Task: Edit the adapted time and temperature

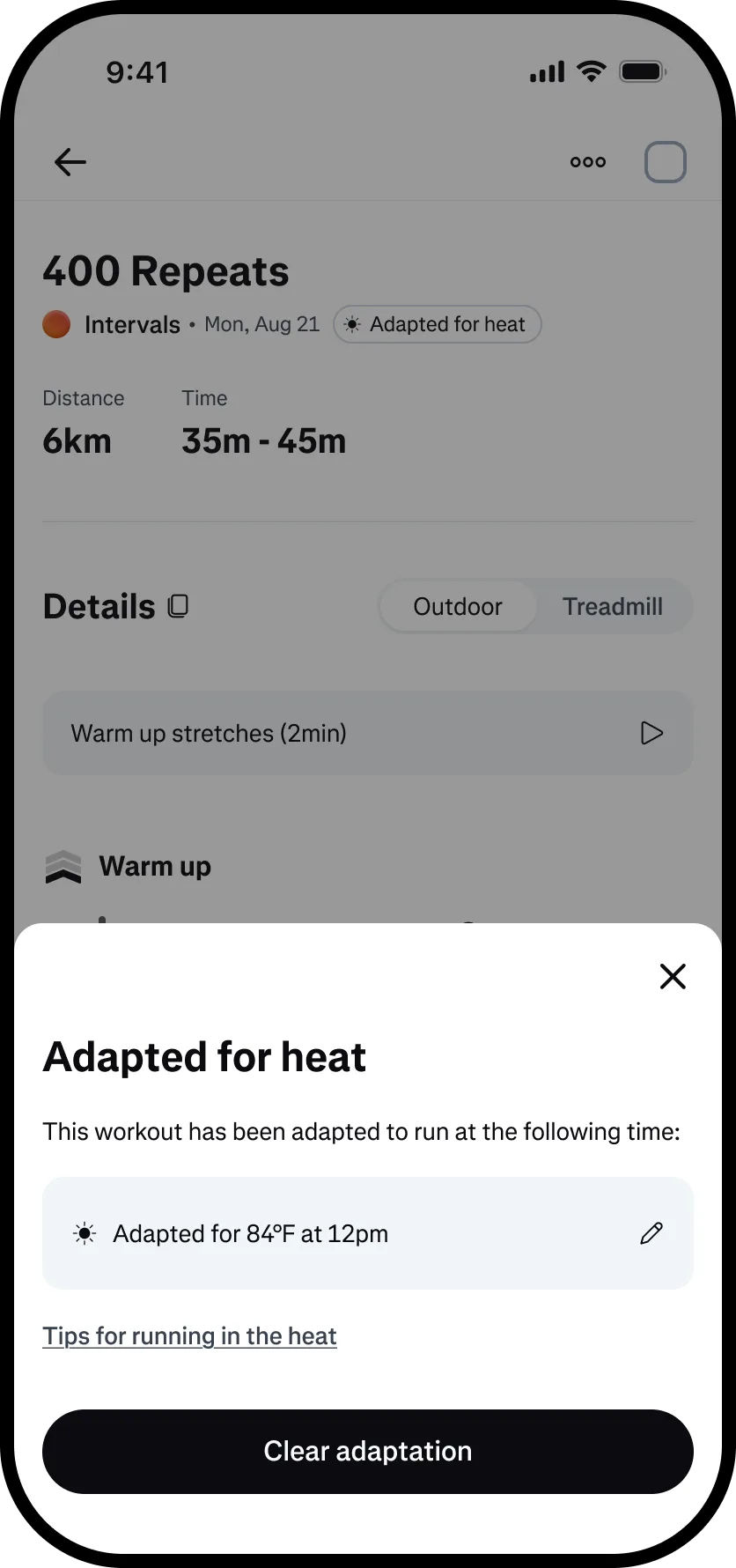Action: pyautogui.click(x=651, y=1233)
